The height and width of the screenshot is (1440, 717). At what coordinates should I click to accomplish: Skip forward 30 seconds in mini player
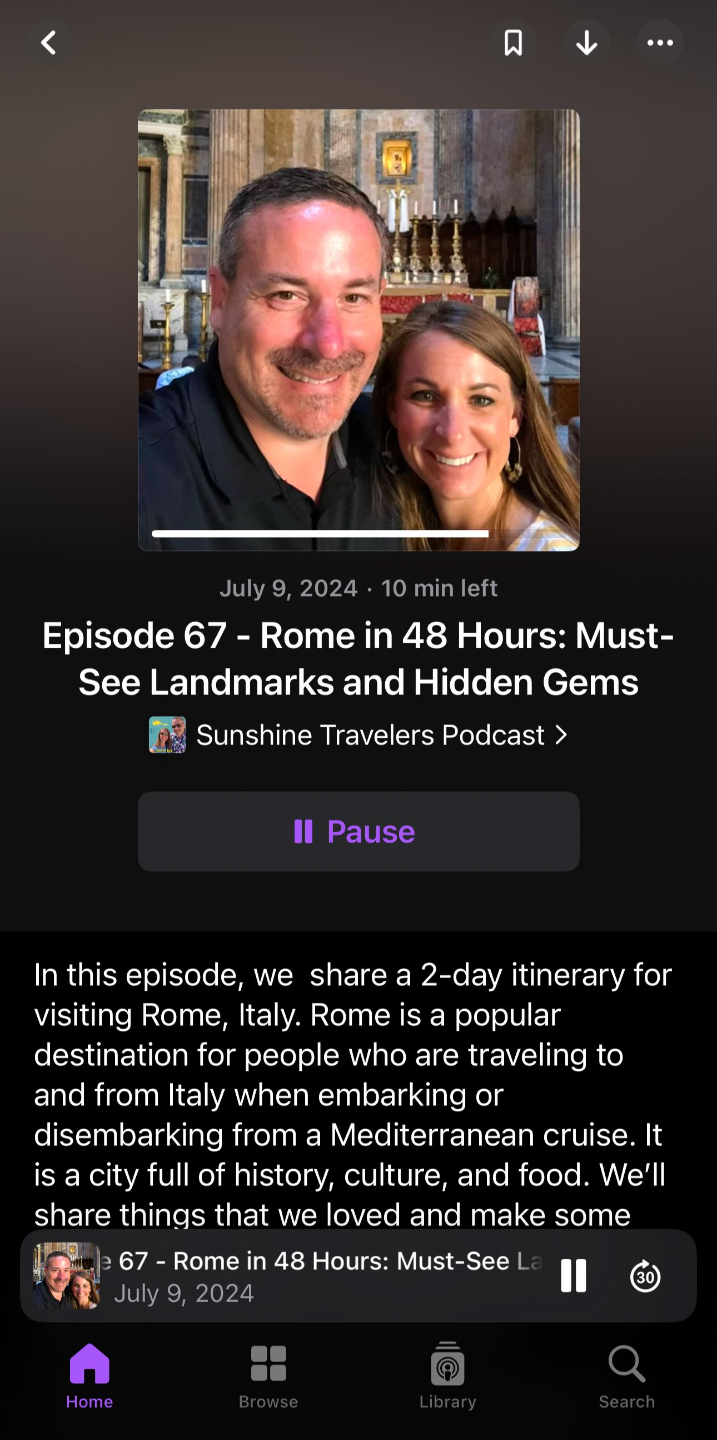645,1276
